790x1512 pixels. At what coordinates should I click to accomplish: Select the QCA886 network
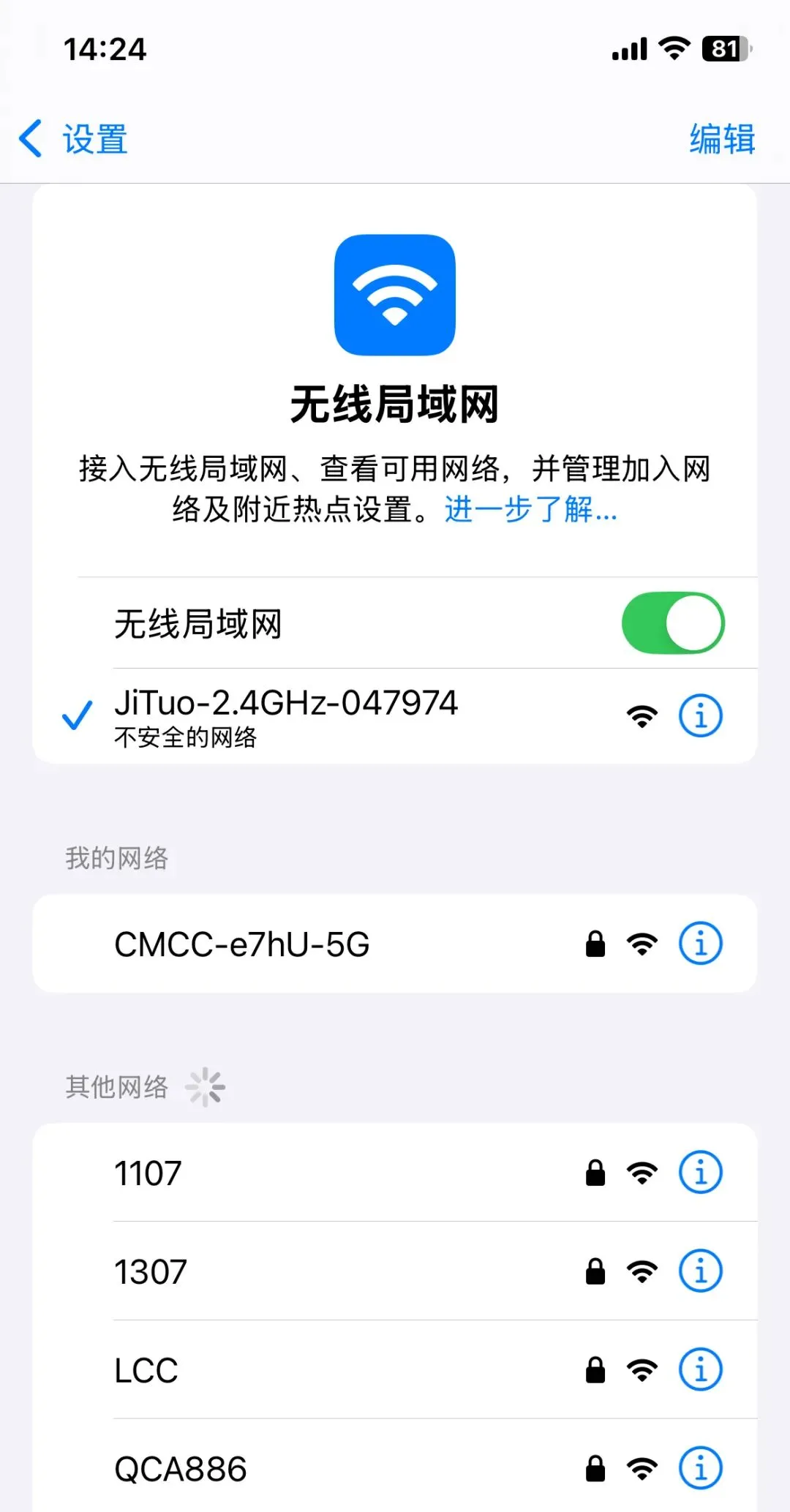tap(395, 1467)
